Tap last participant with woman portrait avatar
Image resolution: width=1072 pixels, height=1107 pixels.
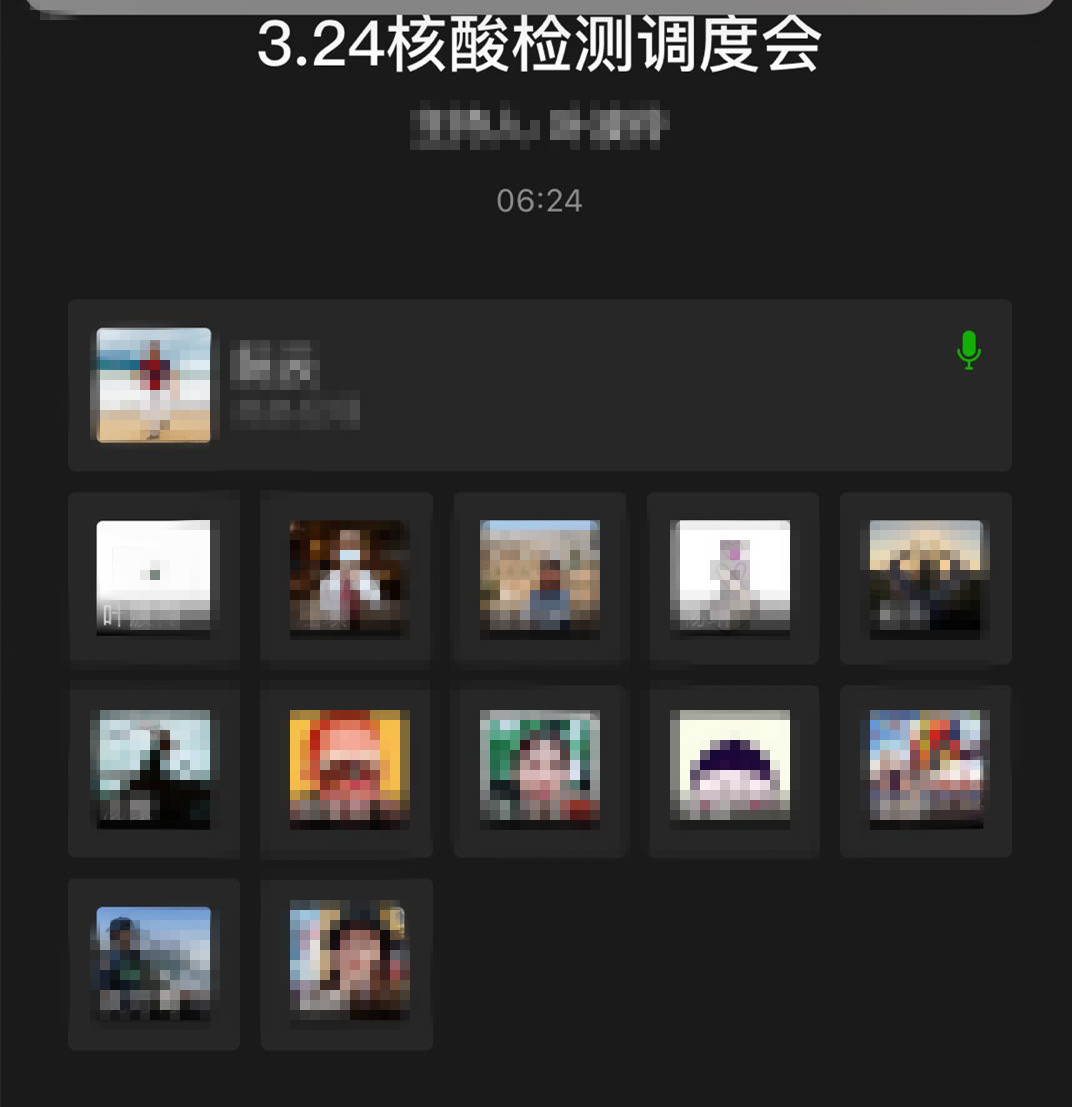pyautogui.click(x=347, y=962)
